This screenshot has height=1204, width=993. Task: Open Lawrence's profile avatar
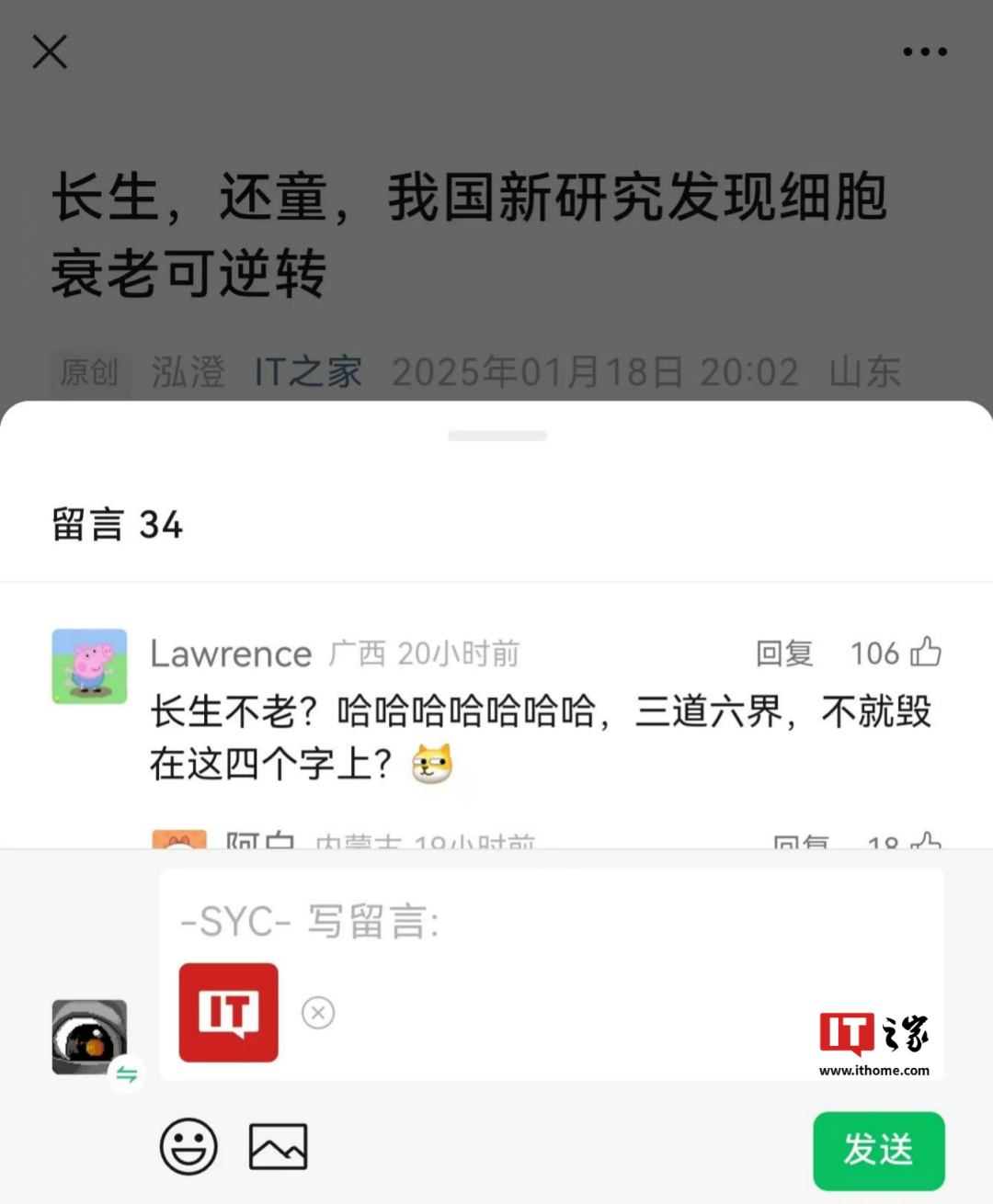tap(89, 666)
